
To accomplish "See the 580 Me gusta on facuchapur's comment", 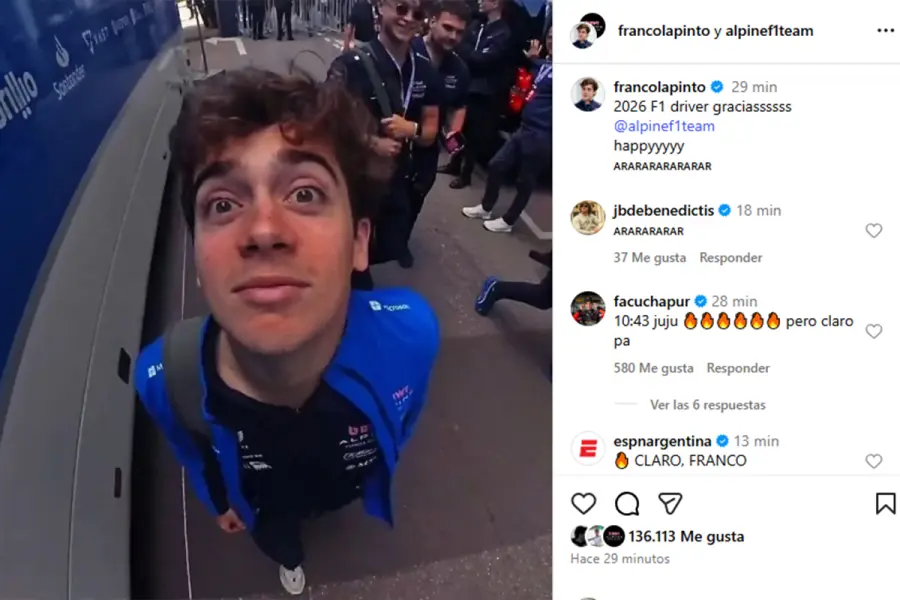I will 653,368.
